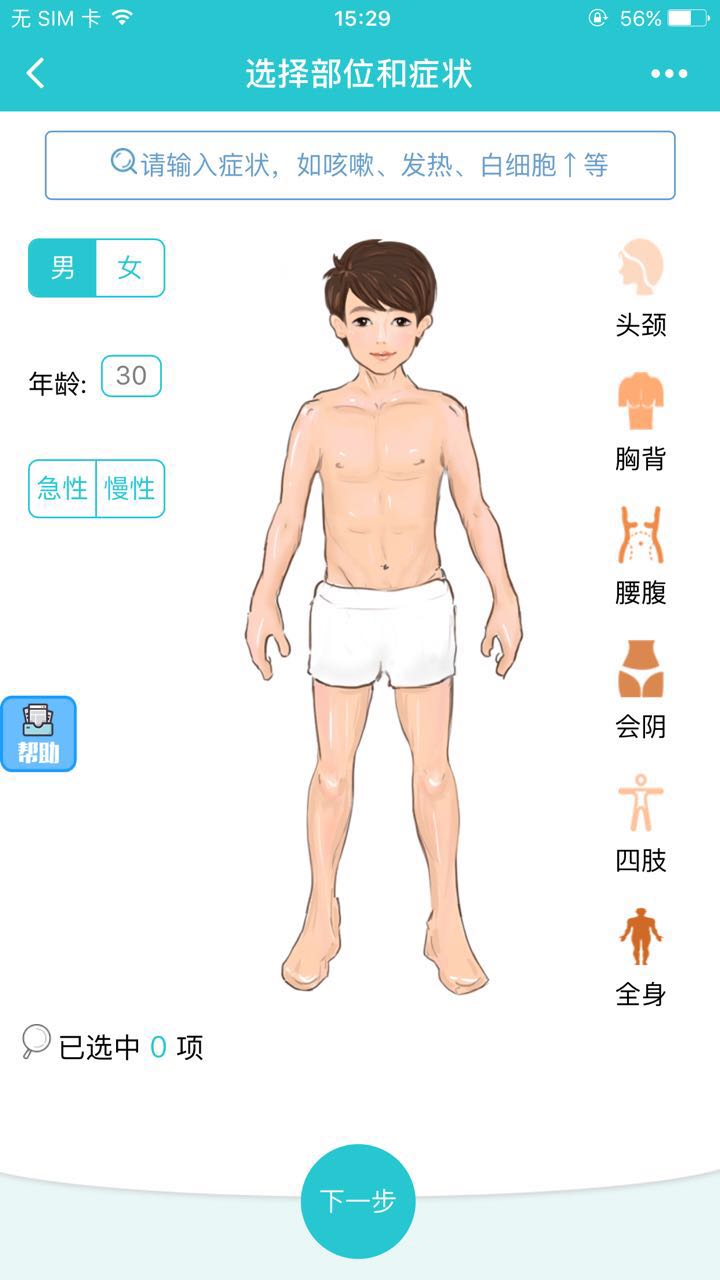This screenshot has width=720, height=1280.
Task: Open the 帮助 help button
Action: point(38,734)
